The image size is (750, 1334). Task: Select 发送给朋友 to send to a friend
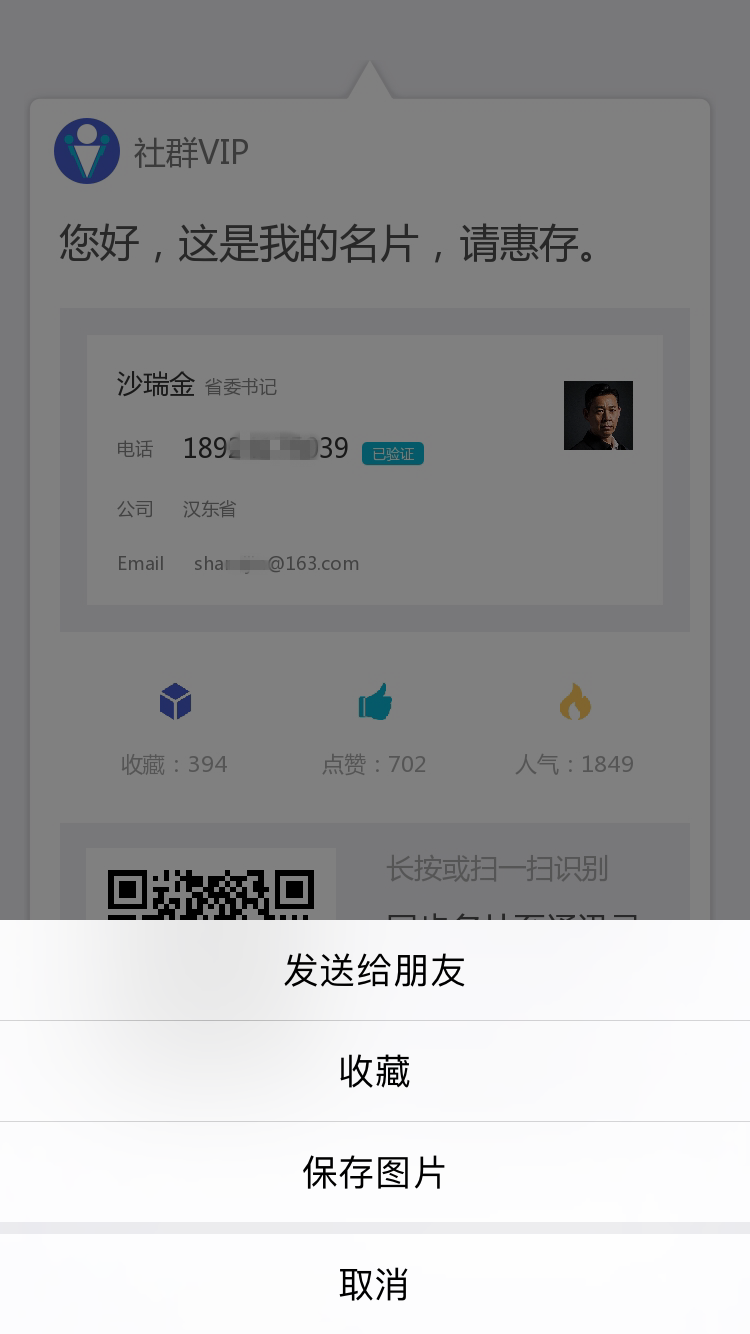click(x=374, y=971)
